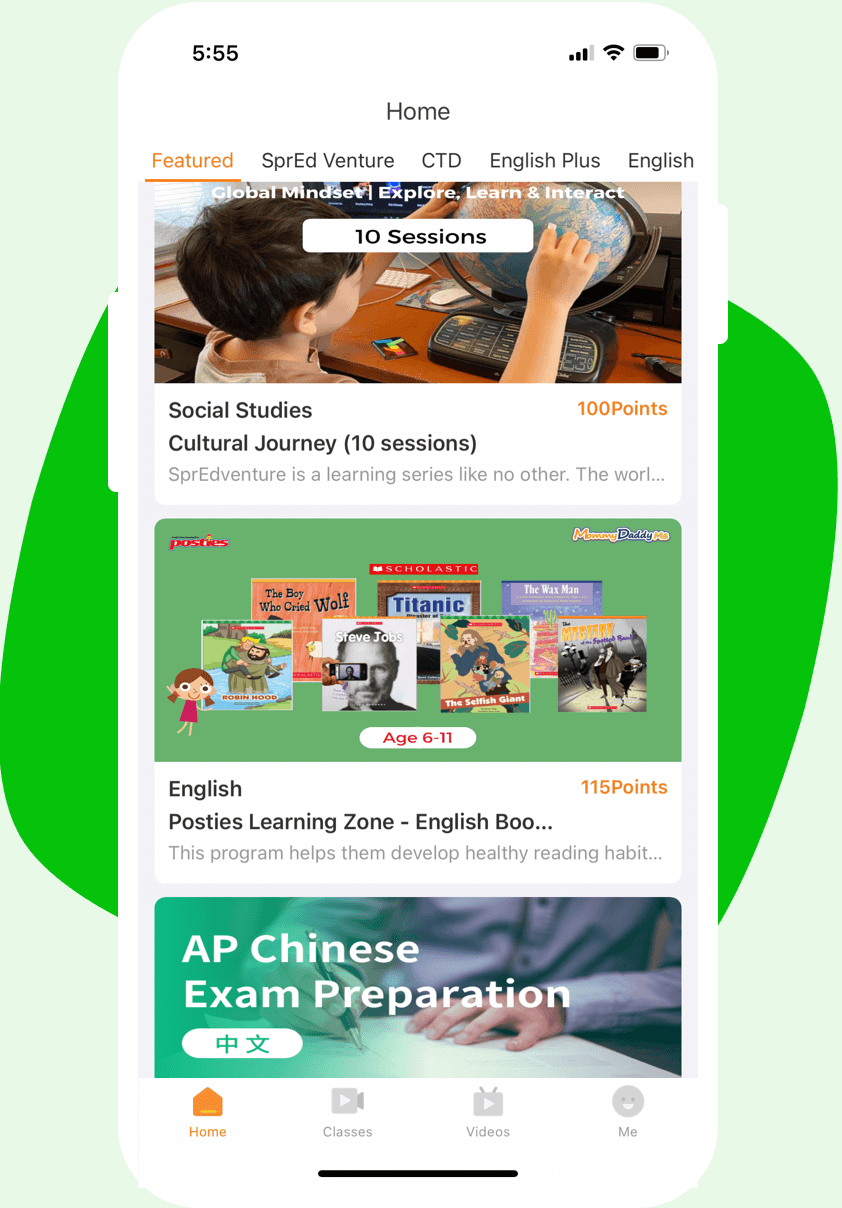The image size is (842, 1208).
Task: Switch to the Me profile tab
Action: [627, 1112]
